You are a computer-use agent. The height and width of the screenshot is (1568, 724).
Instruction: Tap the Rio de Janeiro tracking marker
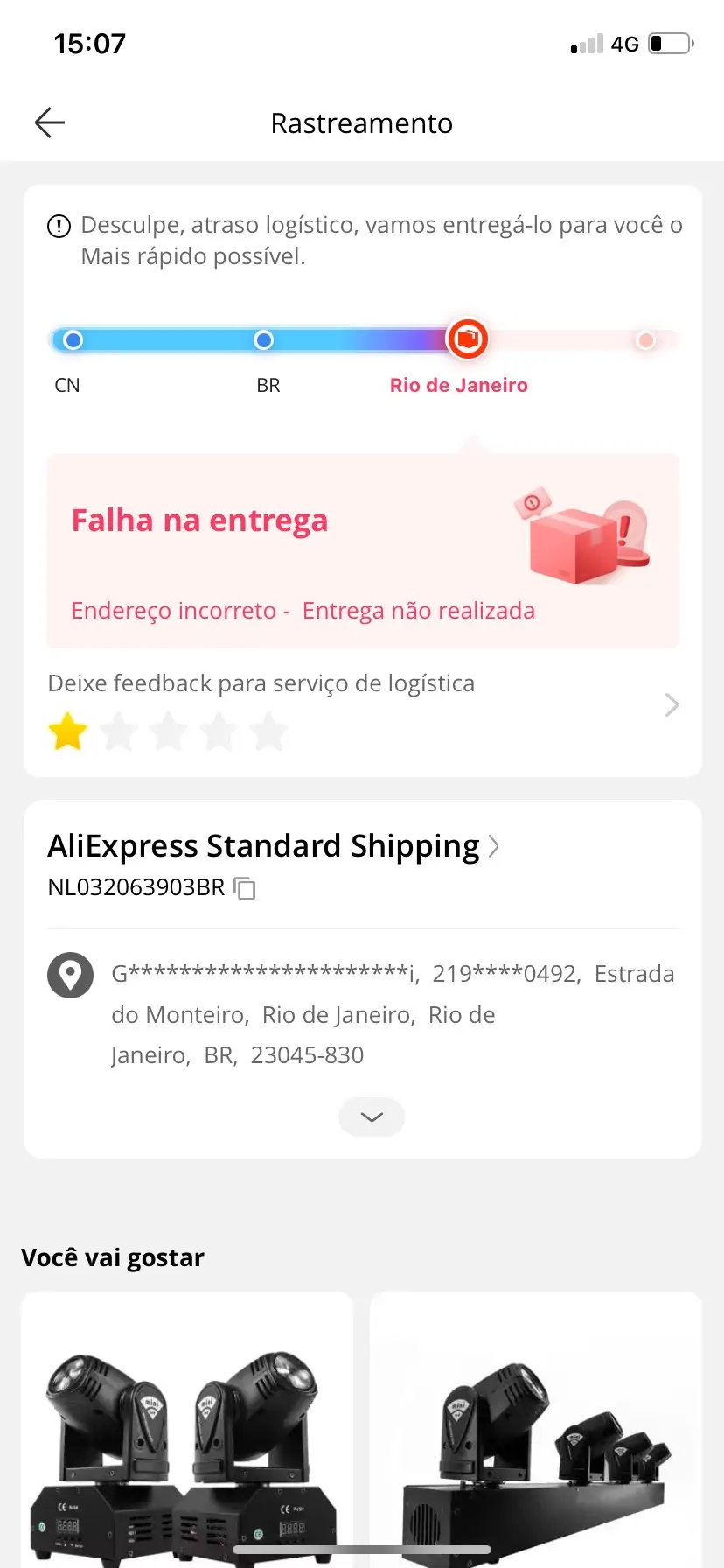coord(468,339)
